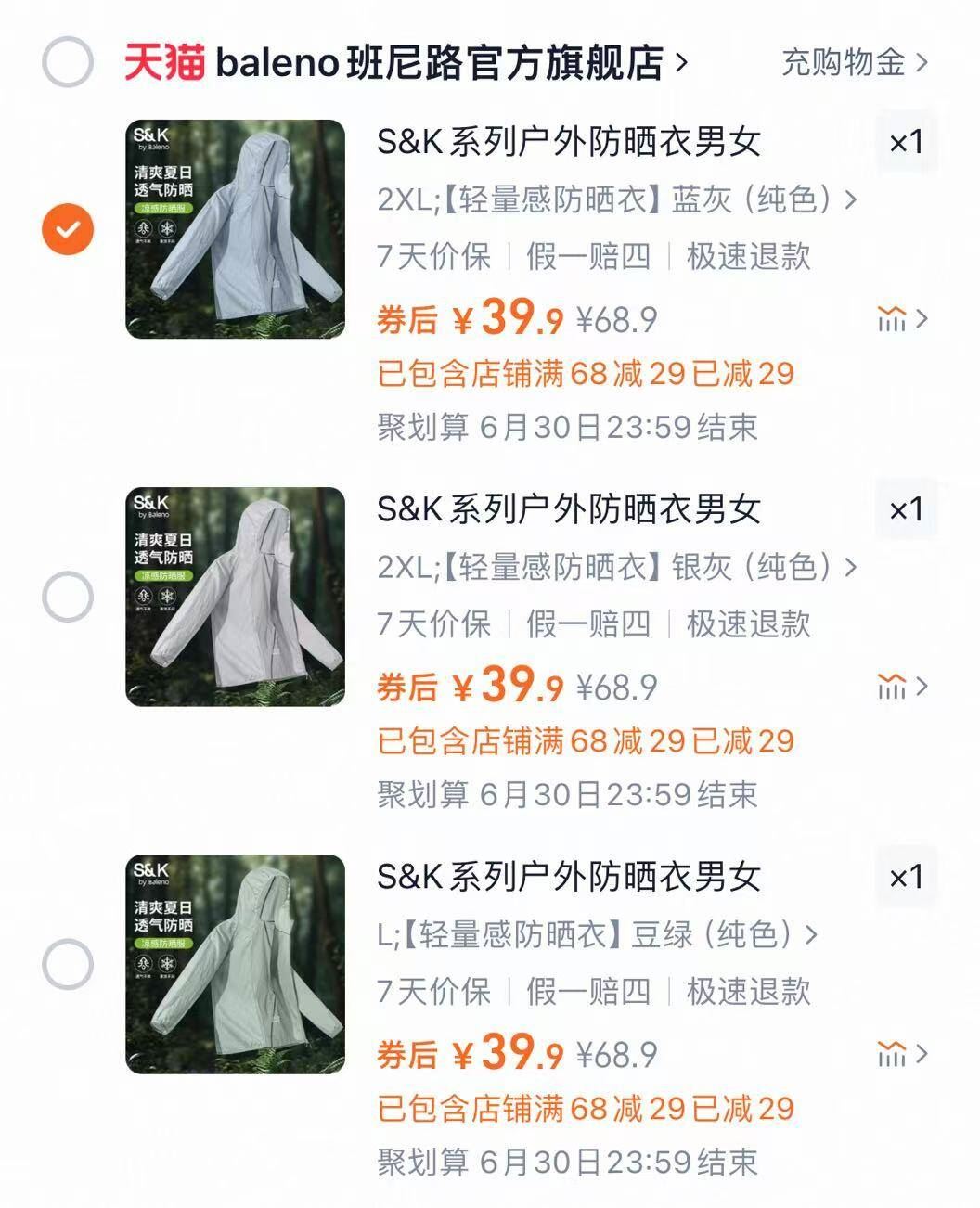Change size and color of 2XL 蓝灰 jacket
Viewport: 980px width, 1208px height.
(616, 199)
